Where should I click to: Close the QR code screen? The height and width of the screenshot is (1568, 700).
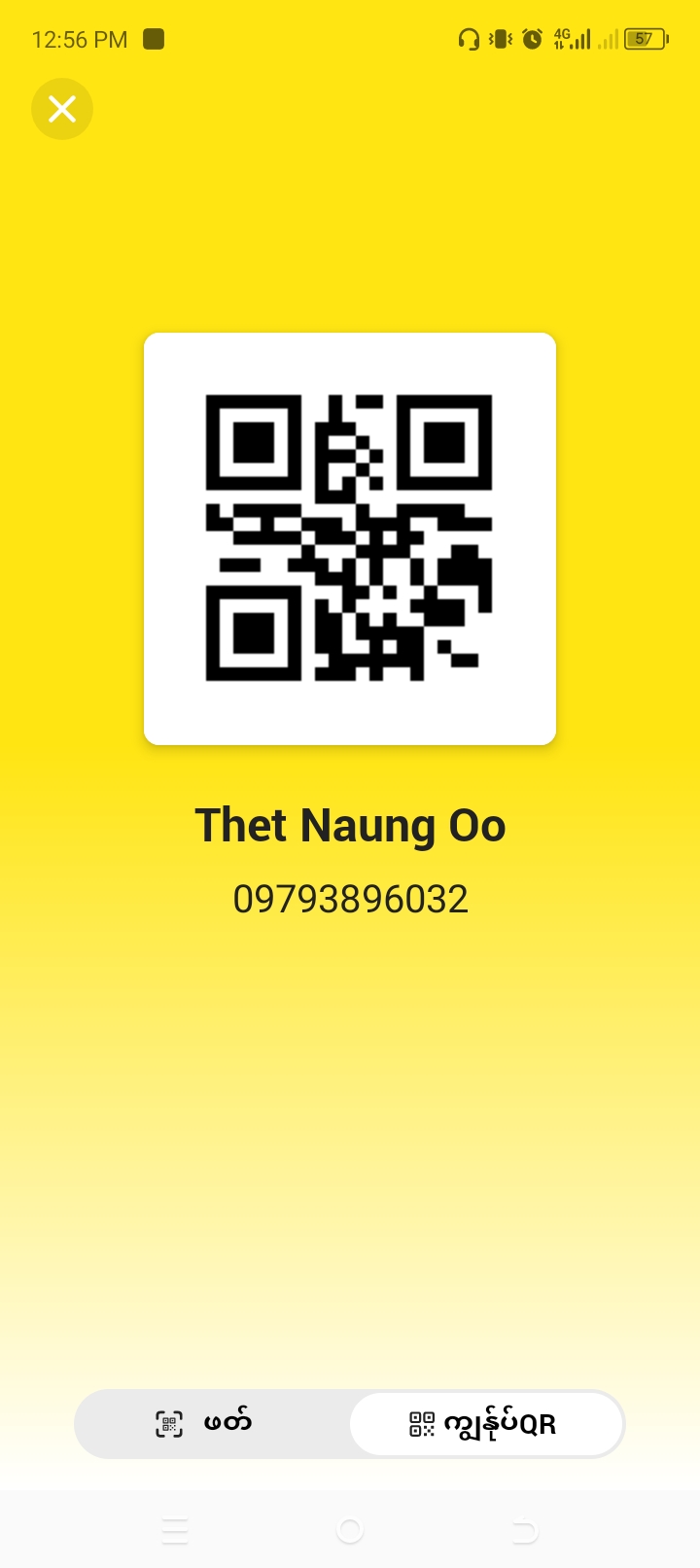click(x=62, y=109)
